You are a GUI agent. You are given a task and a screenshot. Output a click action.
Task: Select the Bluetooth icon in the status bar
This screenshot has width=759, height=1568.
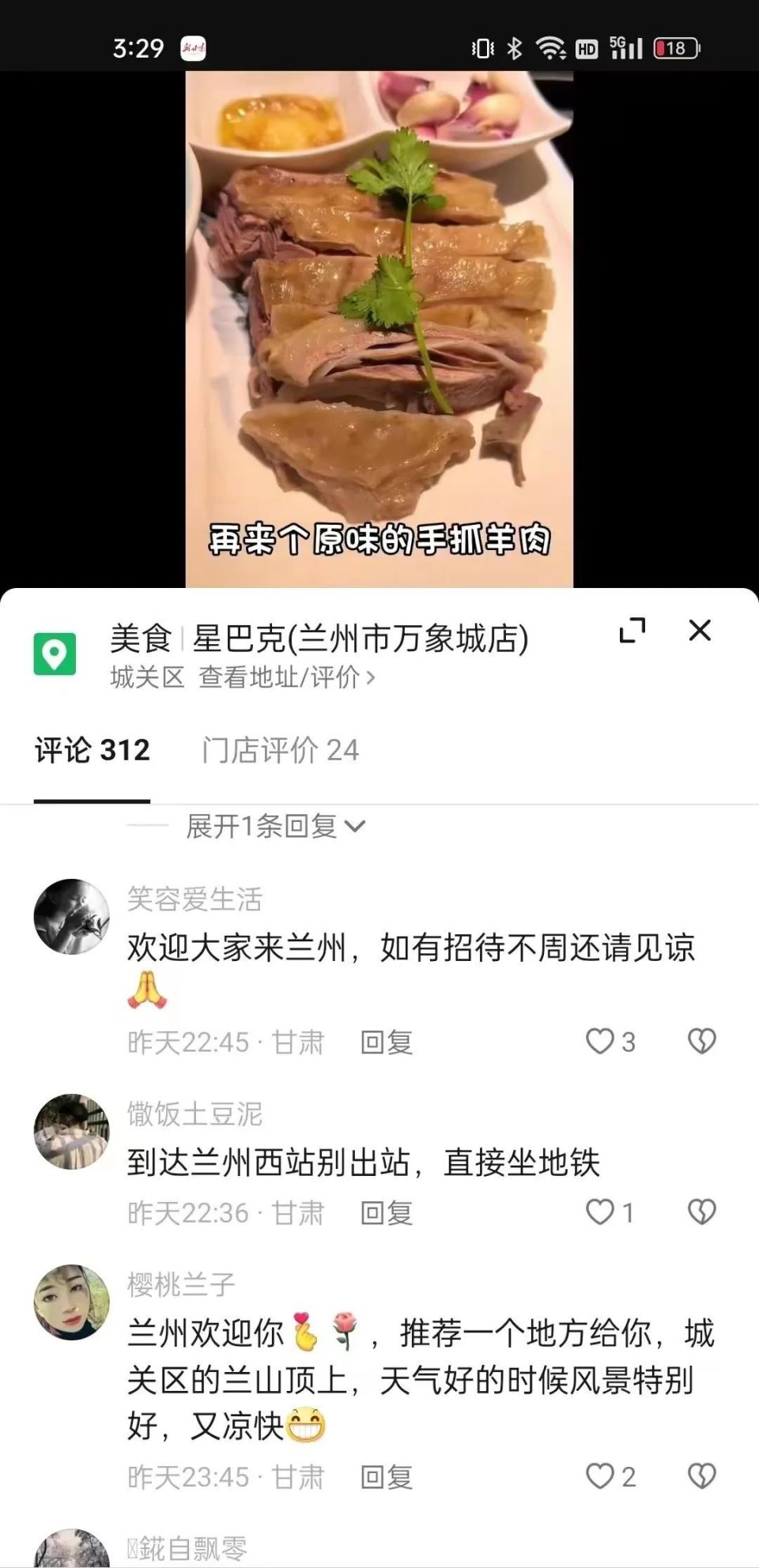pos(513,49)
